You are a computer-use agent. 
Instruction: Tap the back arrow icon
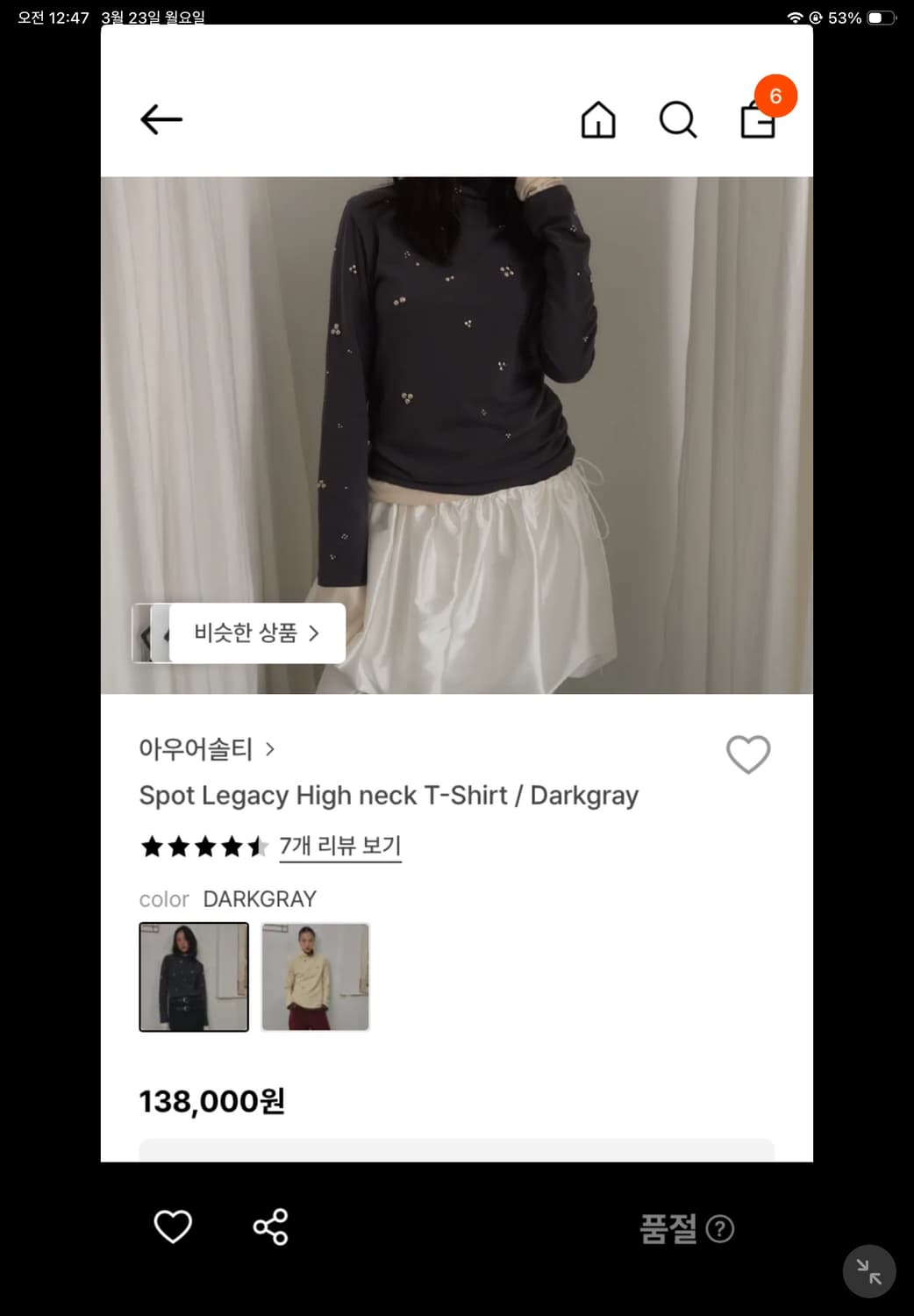click(x=161, y=119)
